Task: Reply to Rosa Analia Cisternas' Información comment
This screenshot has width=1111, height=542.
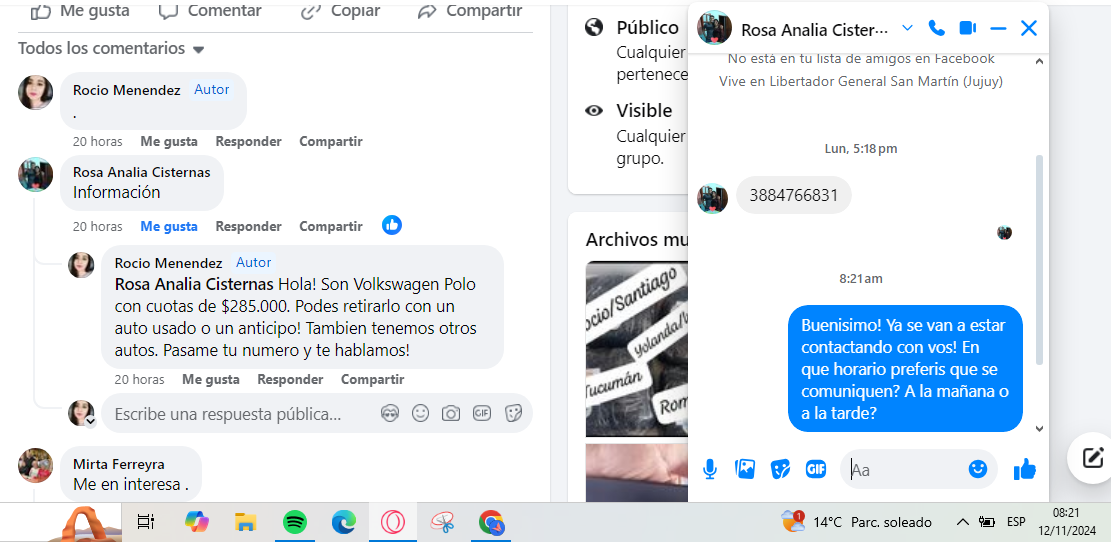Action: coord(248,226)
